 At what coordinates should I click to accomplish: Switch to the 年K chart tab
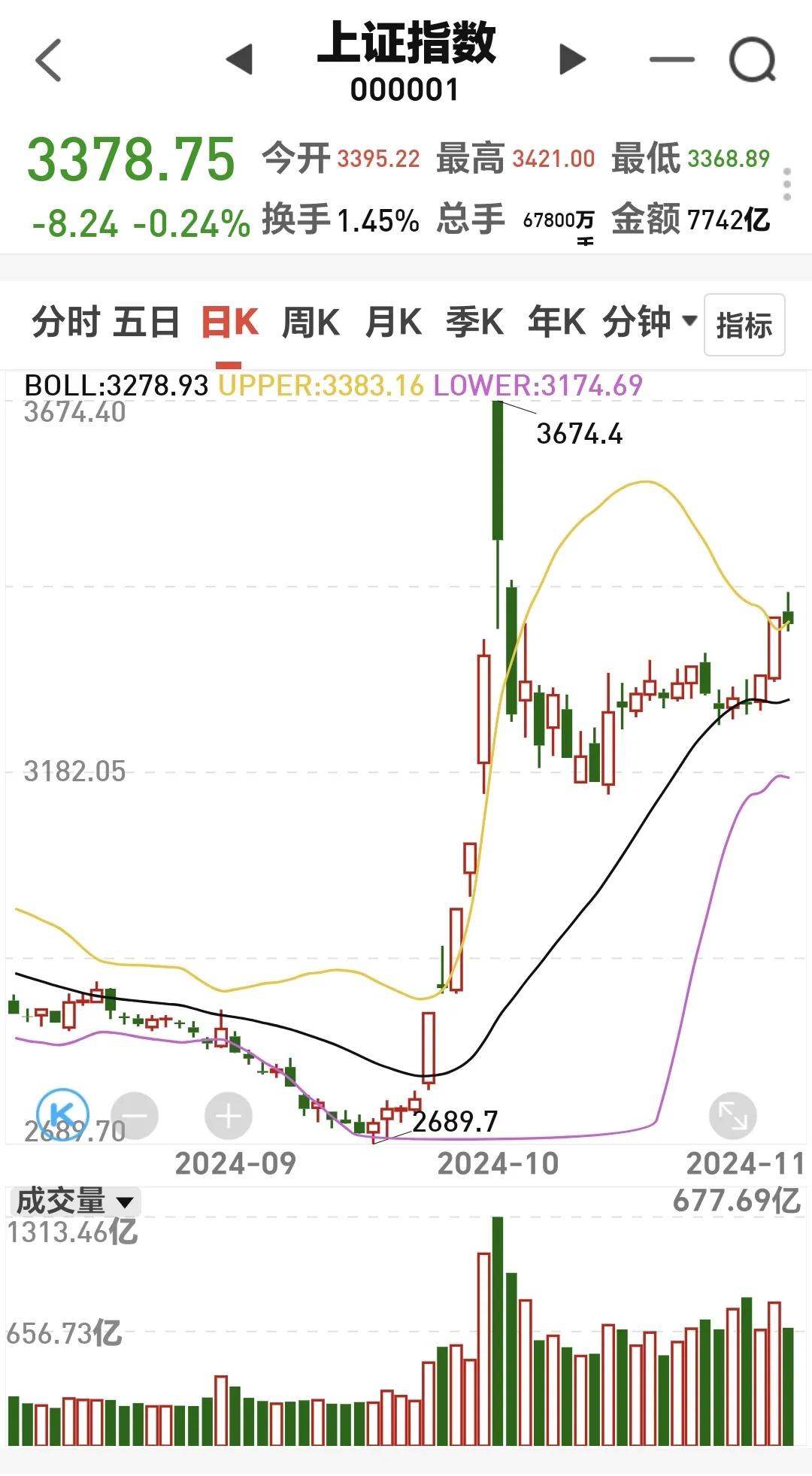point(556,323)
